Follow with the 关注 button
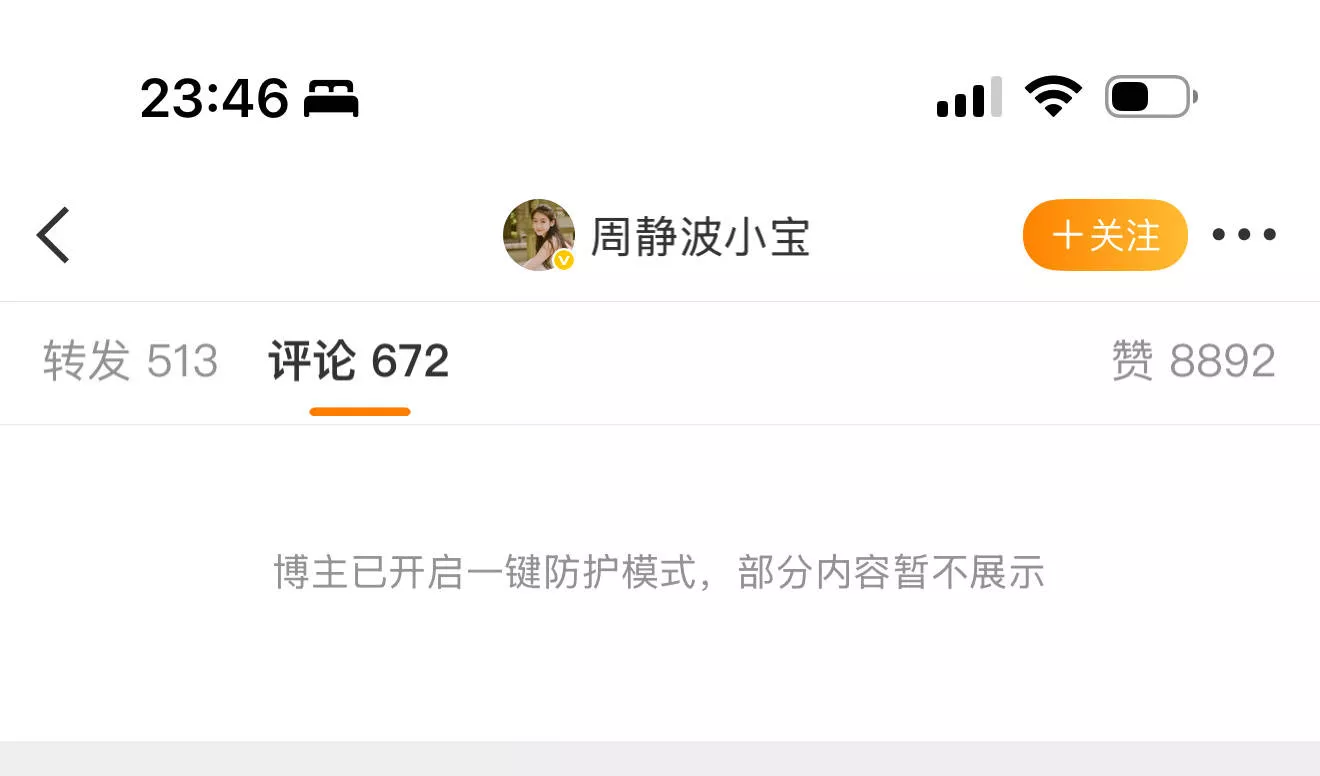Viewport: 1320px width, 776px height. 1104,235
